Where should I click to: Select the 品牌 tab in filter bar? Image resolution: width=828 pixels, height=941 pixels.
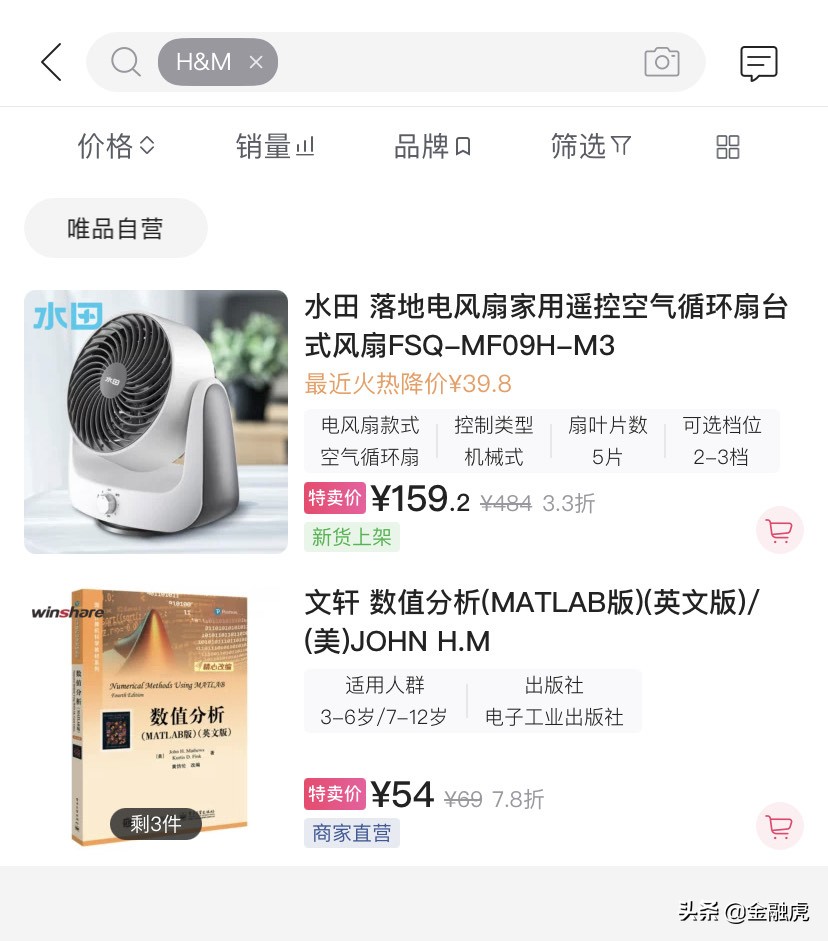coord(421,146)
